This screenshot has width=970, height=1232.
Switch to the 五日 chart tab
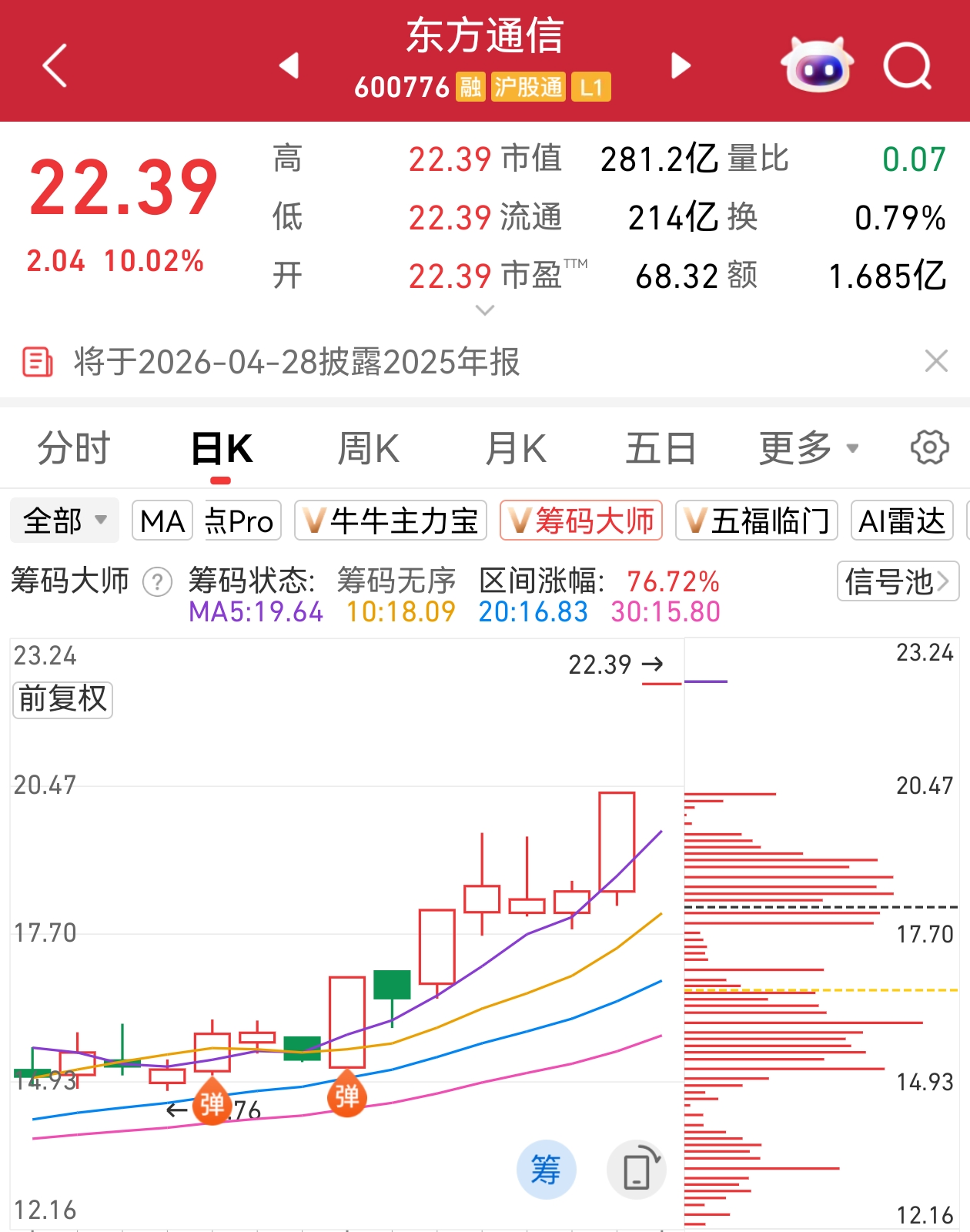click(661, 448)
